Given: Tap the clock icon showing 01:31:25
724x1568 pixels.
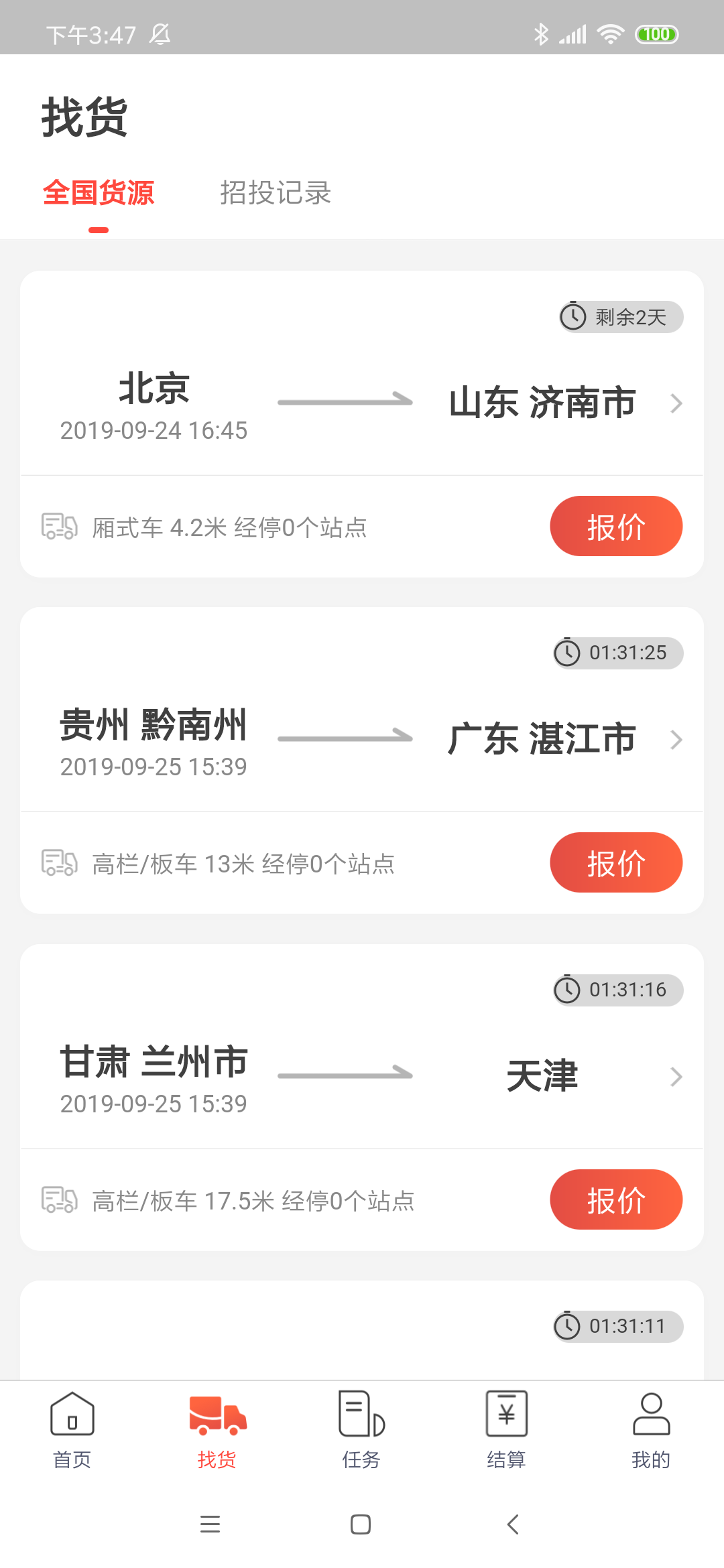Looking at the screenshot, I should click(x=567, y=653).
